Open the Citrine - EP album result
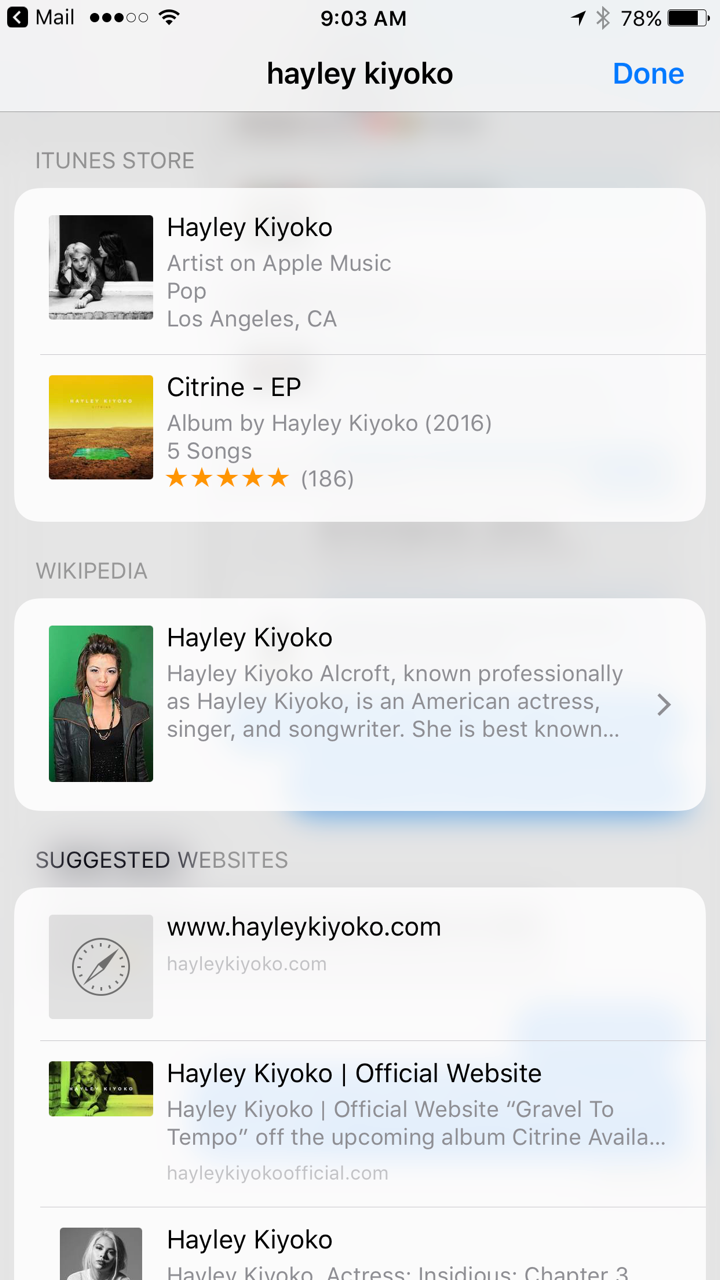 [x=360, y=432]
